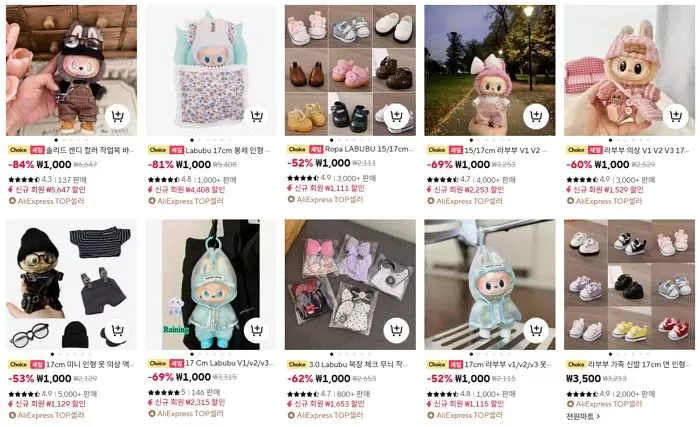Open the 천원마트 link
700x427 pixels.
point(583,416)
